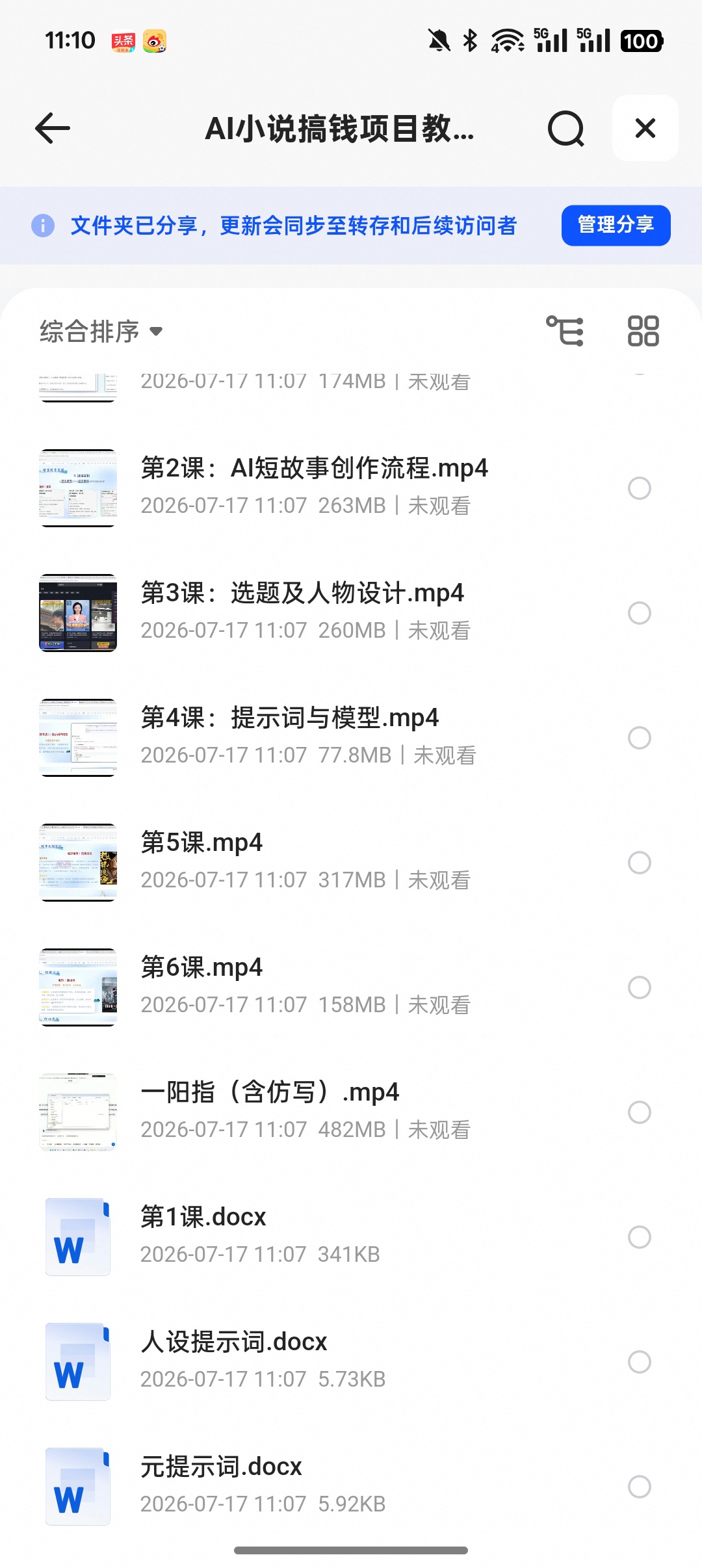Open search in this folder
Image resolution: width=702 pixels, height=1568 pixels.
coord(565,128)
